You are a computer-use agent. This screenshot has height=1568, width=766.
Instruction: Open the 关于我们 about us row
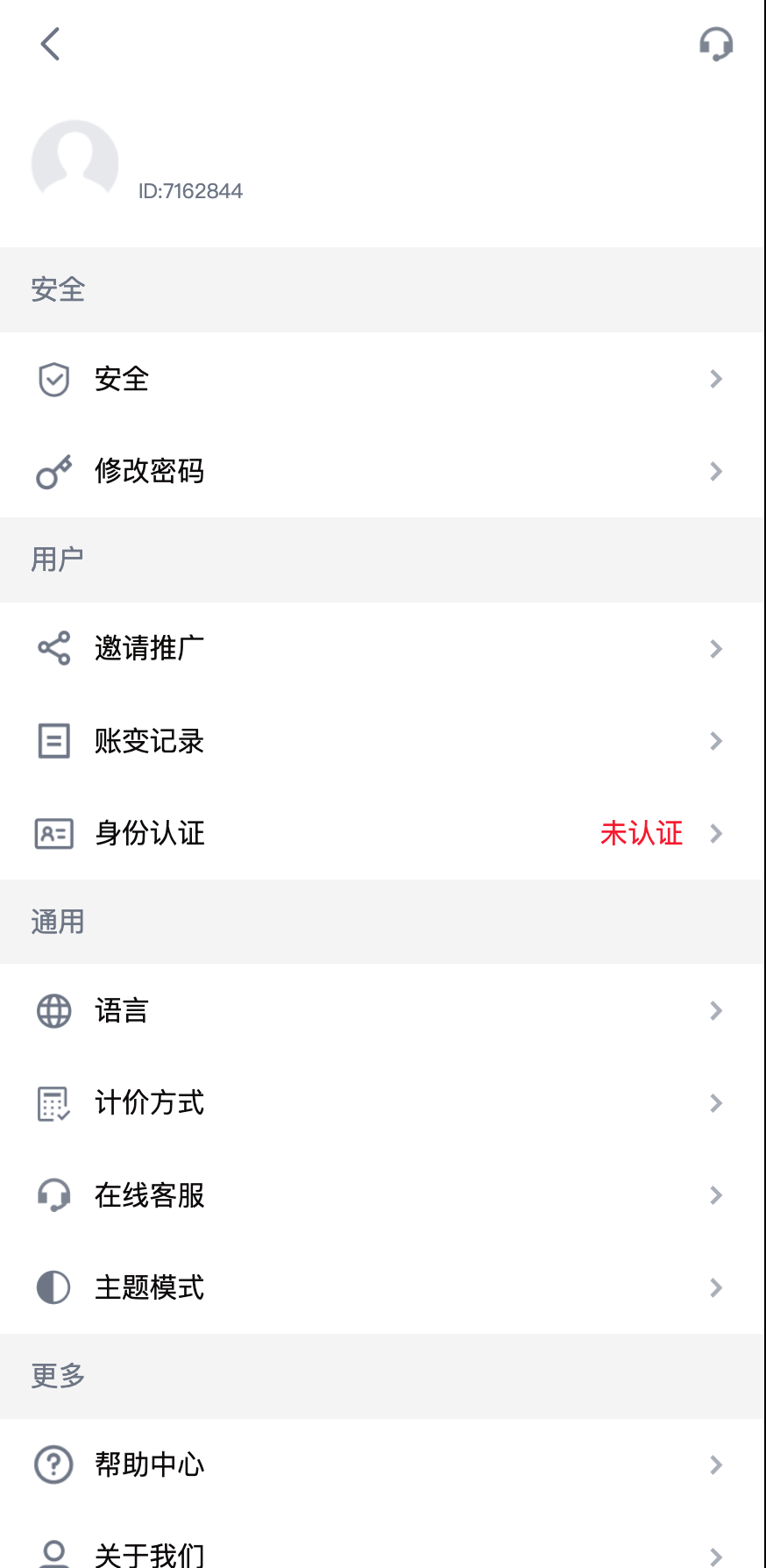[382, 1554]
